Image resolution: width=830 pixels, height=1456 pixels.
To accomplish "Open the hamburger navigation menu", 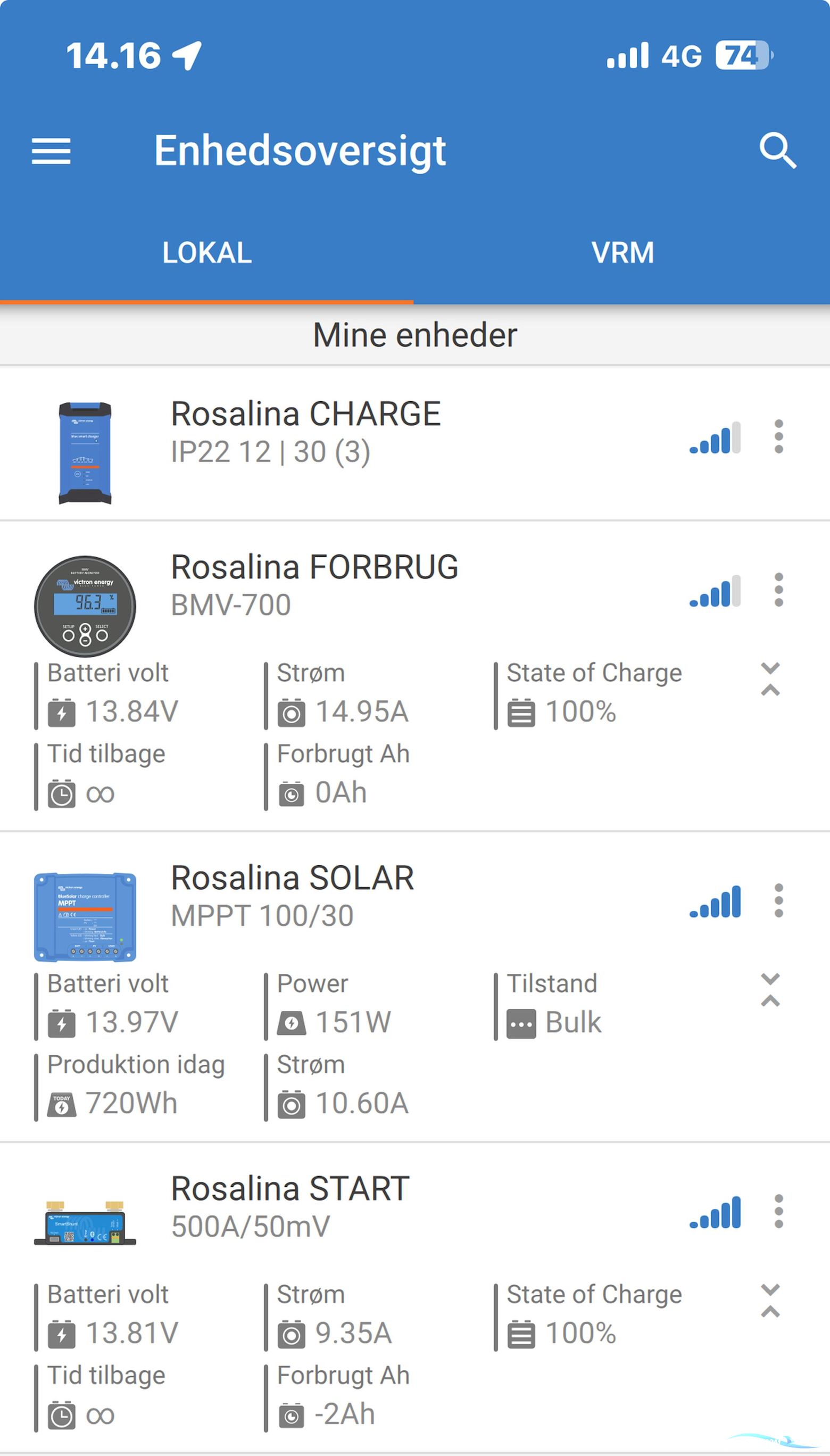I will pyautogui.click(x=51, y=151).
